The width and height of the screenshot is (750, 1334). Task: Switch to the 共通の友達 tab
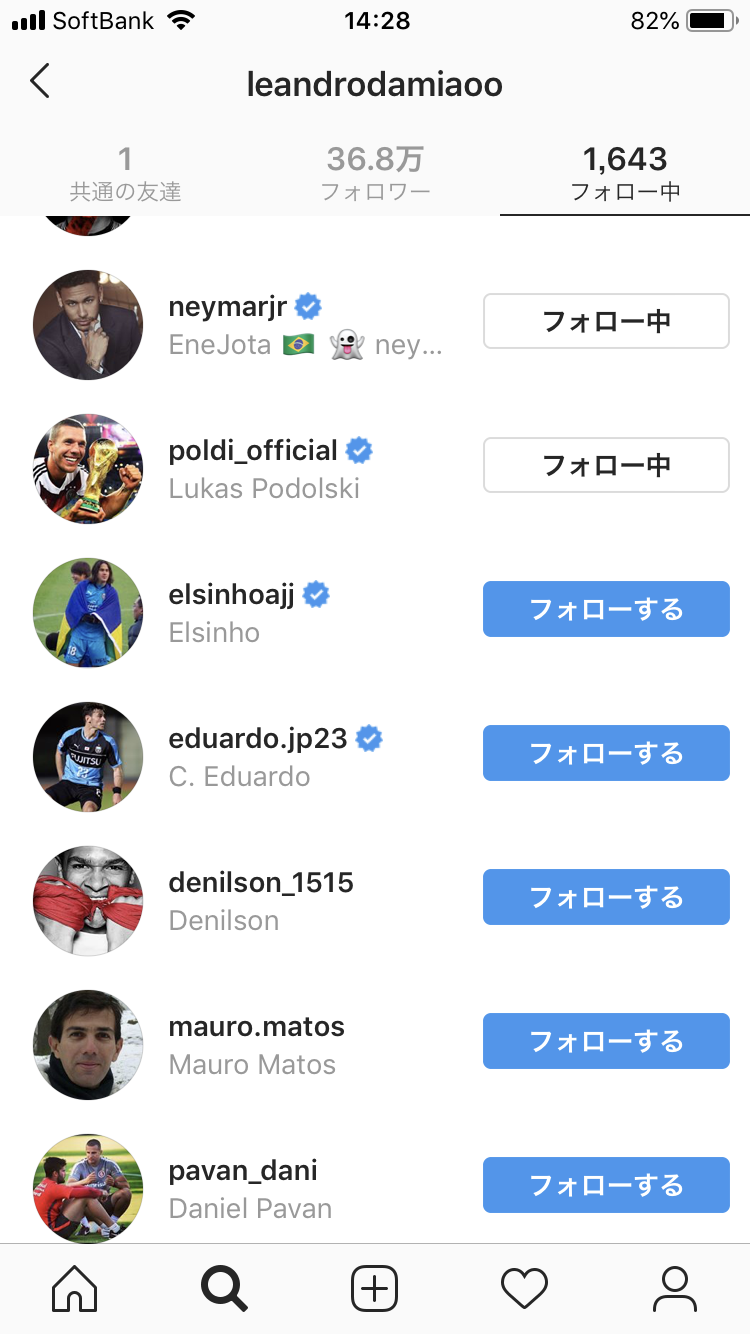[125, 174]
